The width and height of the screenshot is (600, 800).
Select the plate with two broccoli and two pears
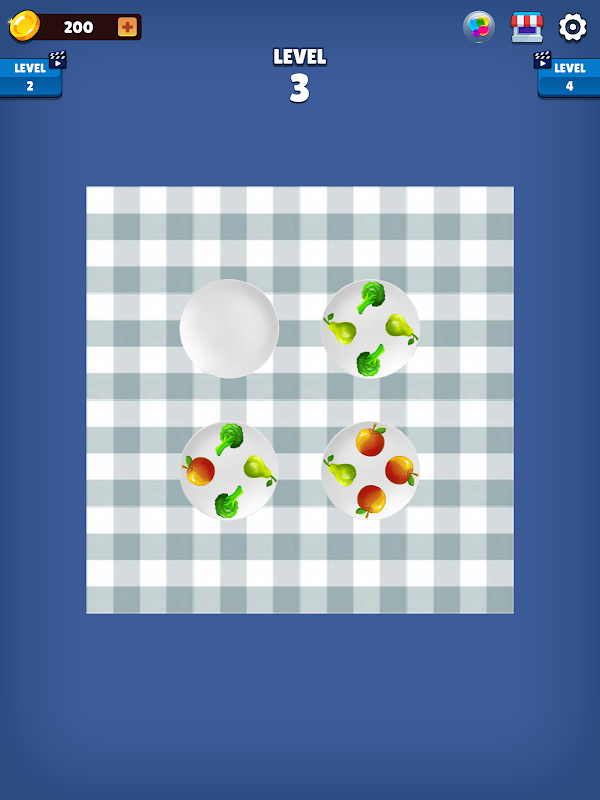click(x=370, y=329)
